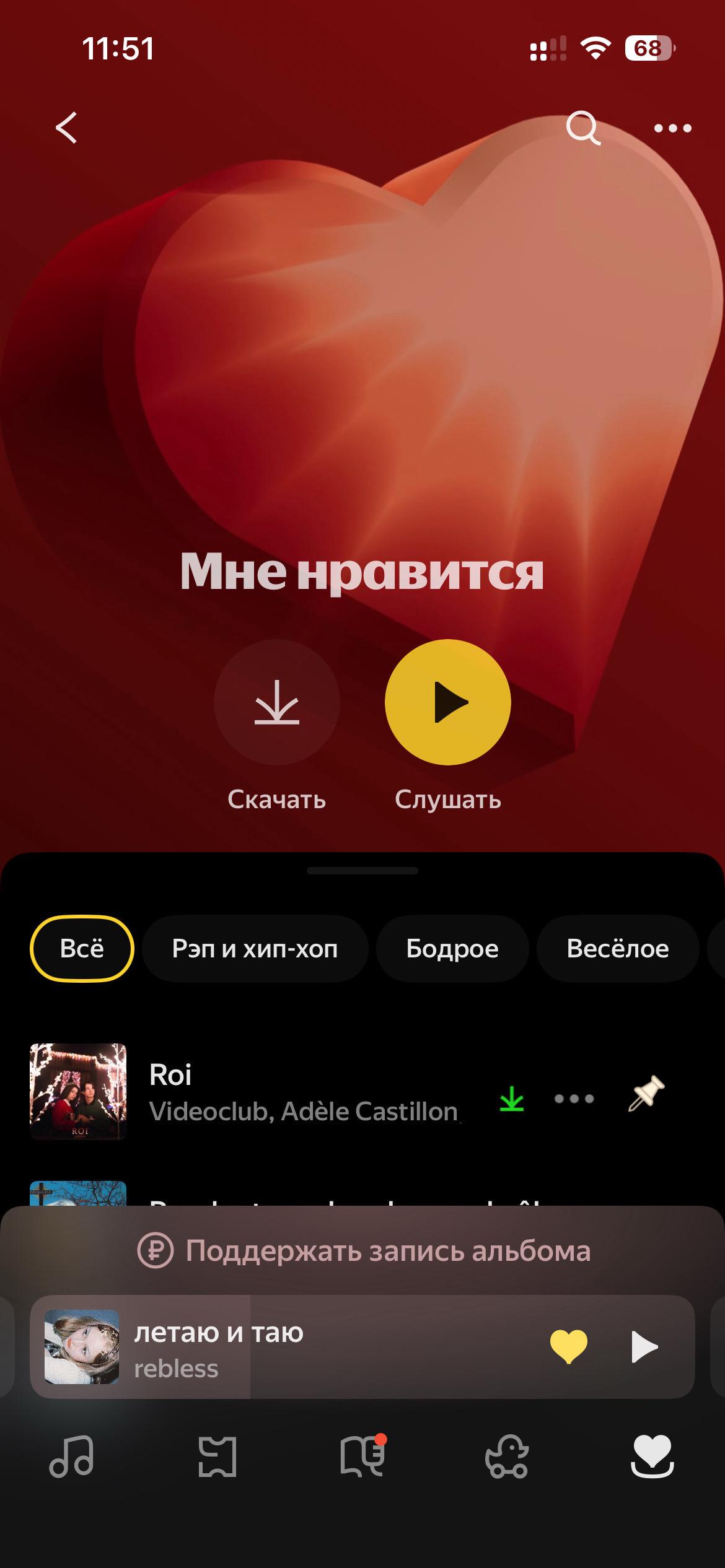Screen dimensions: 725x1568
Task: Choose the Бодрое filter chip
Action: point(452,948)
